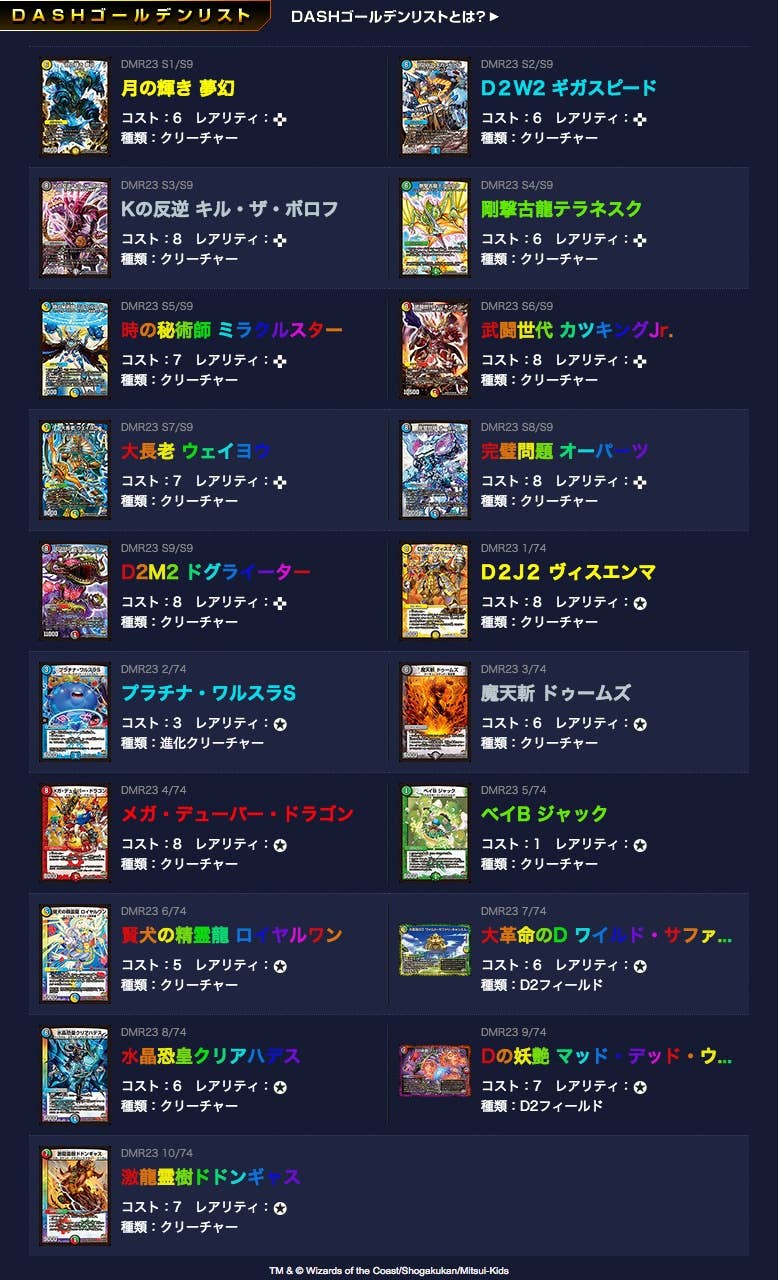View D2J2 ヴィスエンマ card details
The height and width of the screenshot is (1280, 778).
(568, 572)
